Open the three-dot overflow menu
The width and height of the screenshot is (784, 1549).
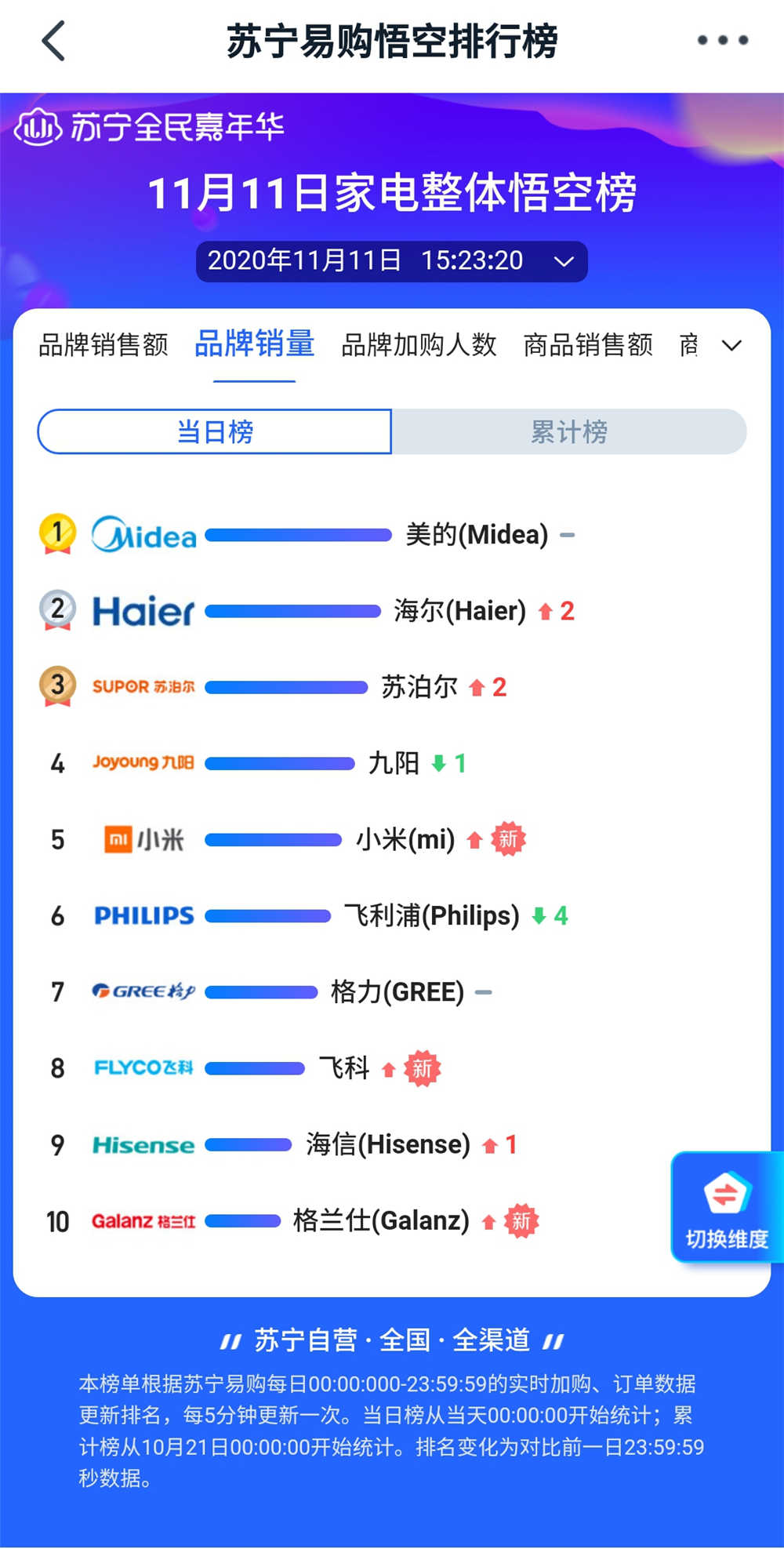722,41
